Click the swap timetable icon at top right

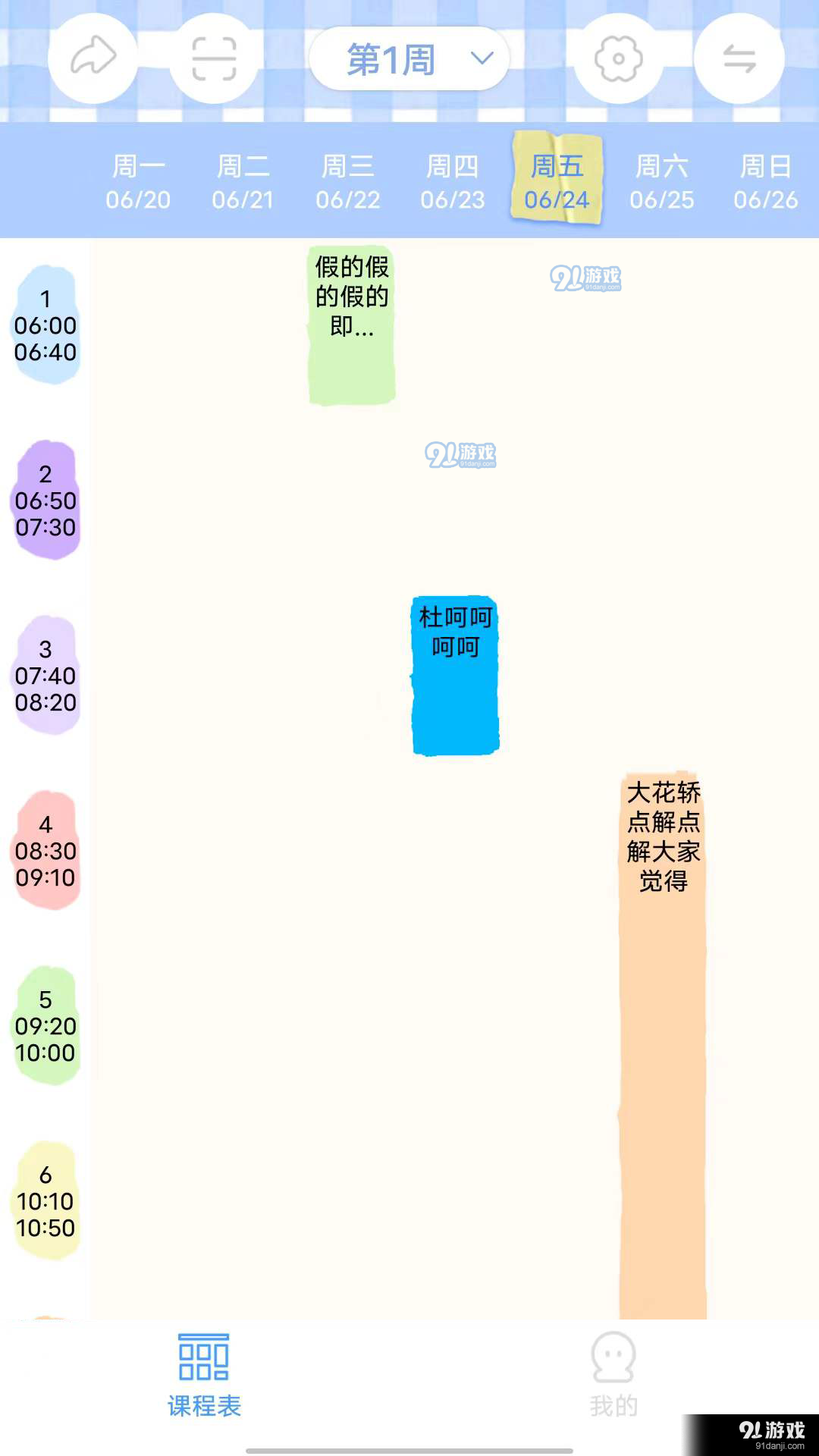(737, 59)
